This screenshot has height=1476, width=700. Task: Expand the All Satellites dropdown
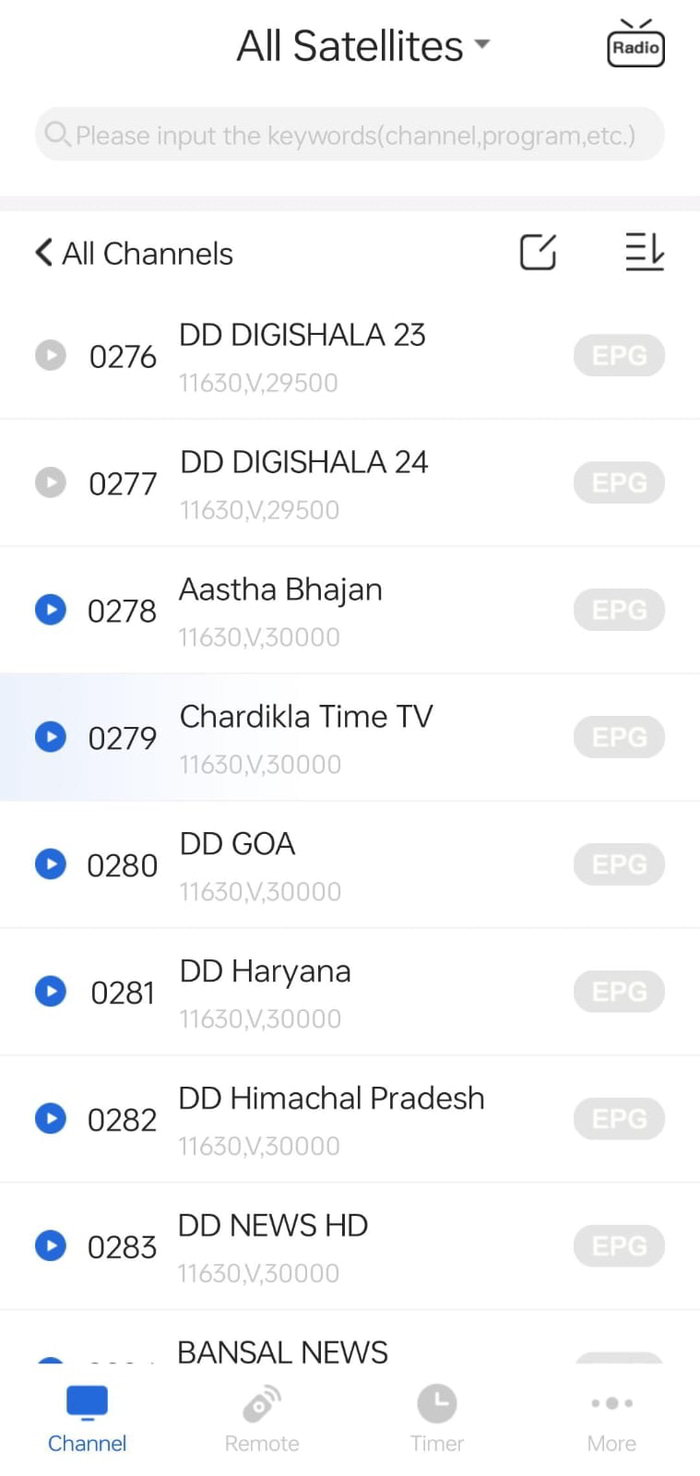[x=363, y=46]
